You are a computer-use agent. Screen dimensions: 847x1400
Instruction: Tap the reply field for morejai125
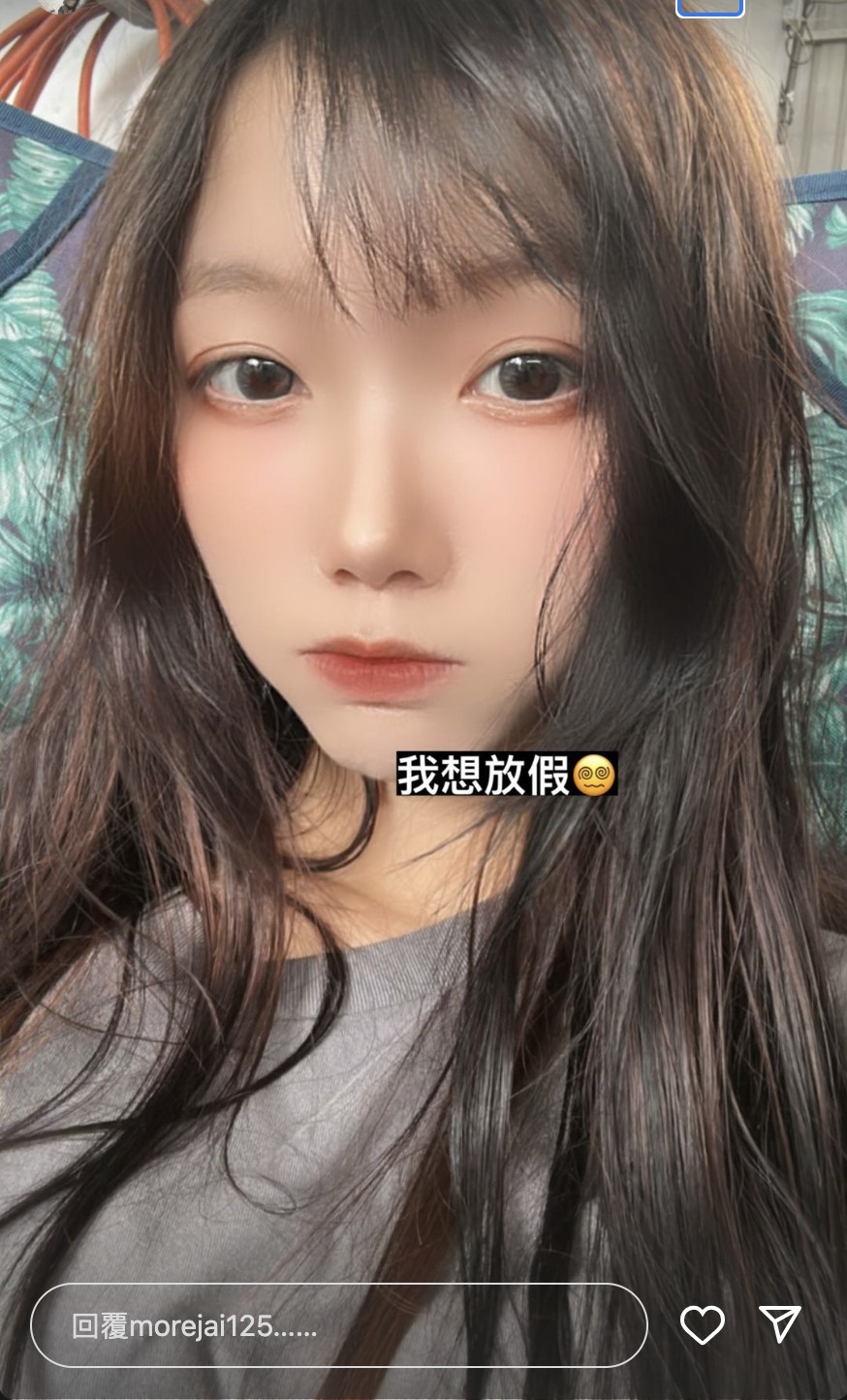pyautogui.click(x=339, y=1325)
